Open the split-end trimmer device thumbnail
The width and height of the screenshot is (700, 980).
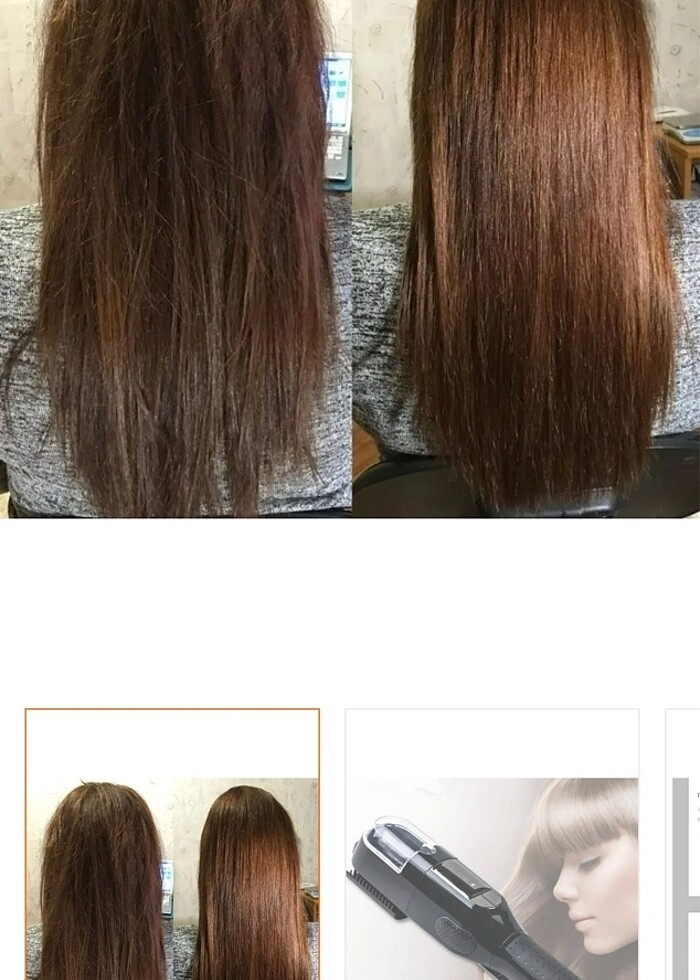(x=492, y=845)
